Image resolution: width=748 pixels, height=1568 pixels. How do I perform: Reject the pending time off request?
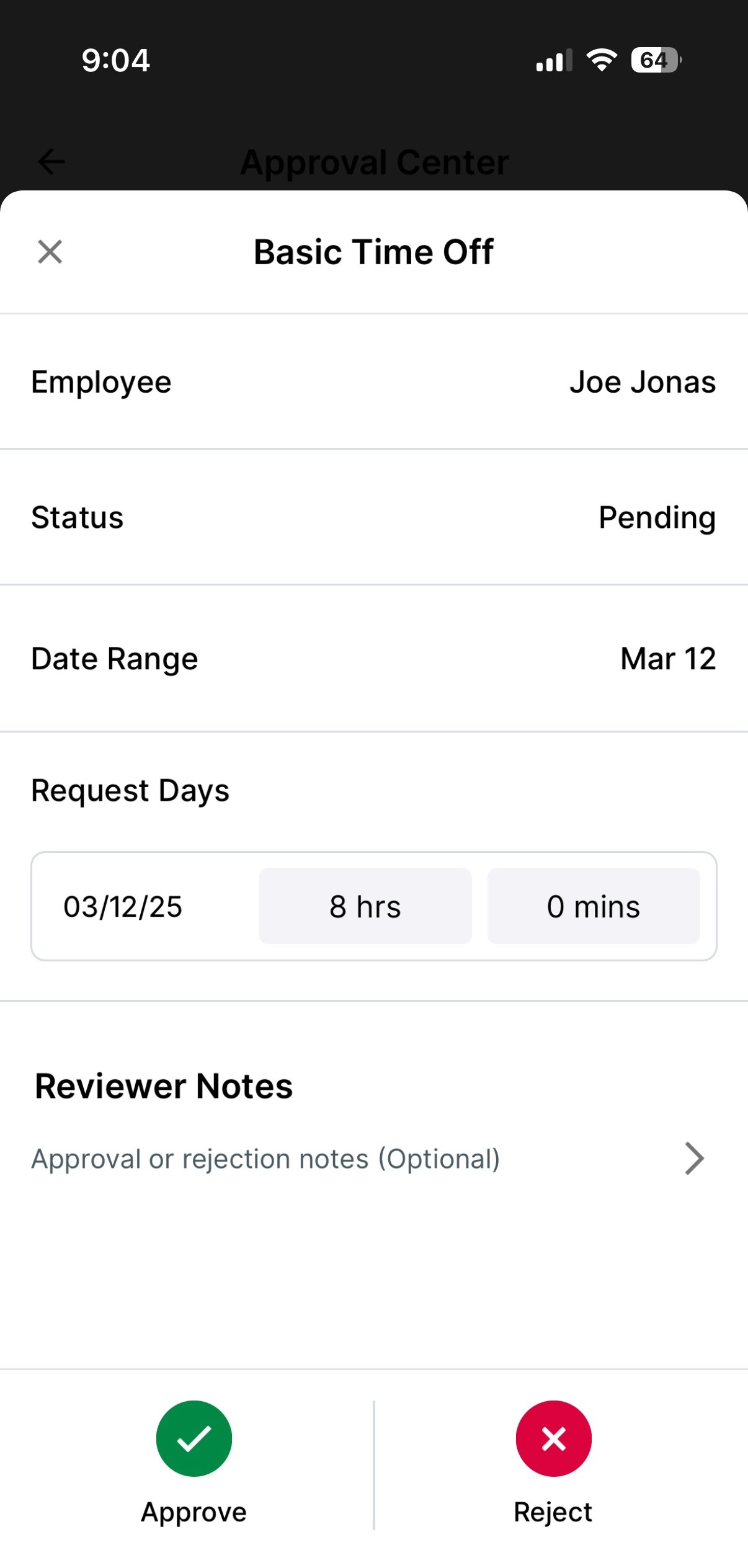pyautogui.click(x=553, y=1438)
